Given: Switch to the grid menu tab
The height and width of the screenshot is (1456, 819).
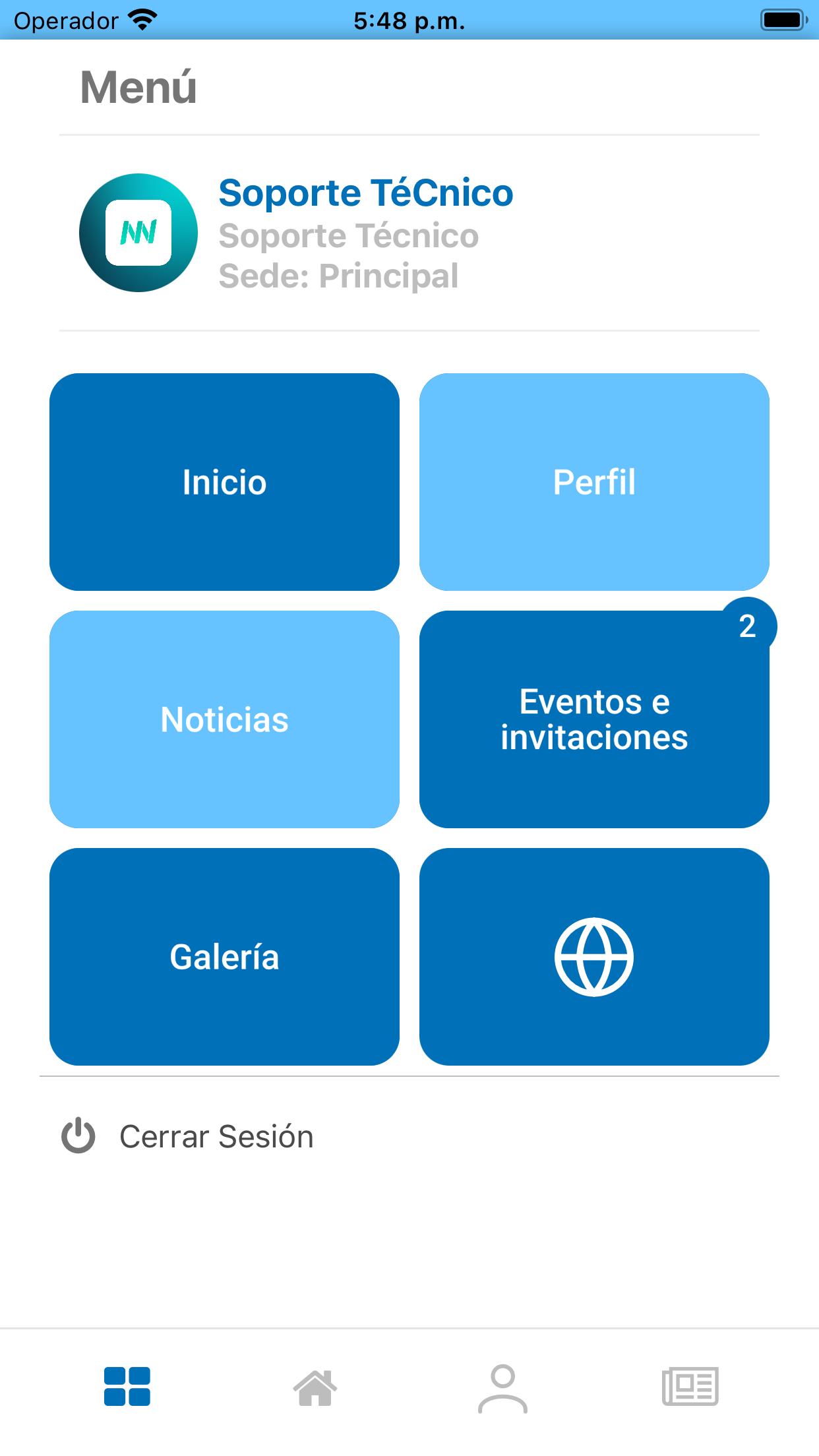Looking at the screenshot, I should (127, 1386).
